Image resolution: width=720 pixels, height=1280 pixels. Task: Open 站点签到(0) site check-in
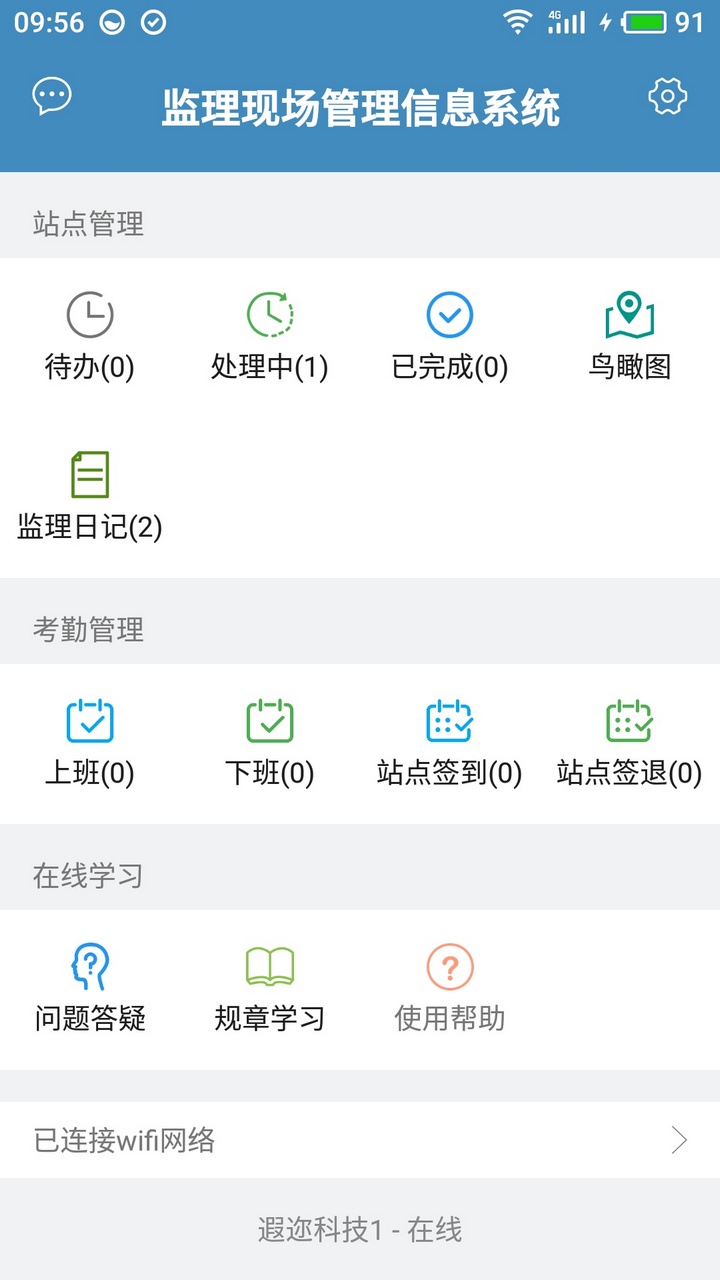coord(450,743)
